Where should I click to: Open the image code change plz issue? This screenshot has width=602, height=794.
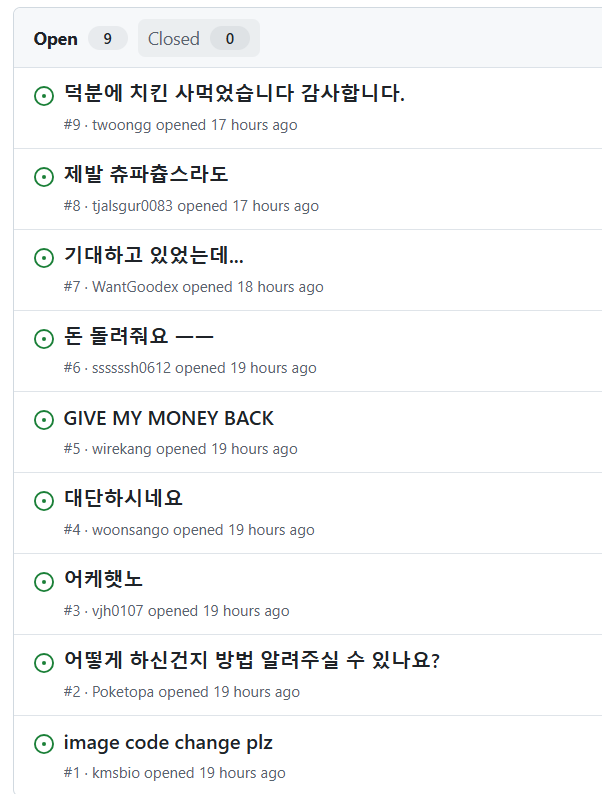(x=168, y=743)
